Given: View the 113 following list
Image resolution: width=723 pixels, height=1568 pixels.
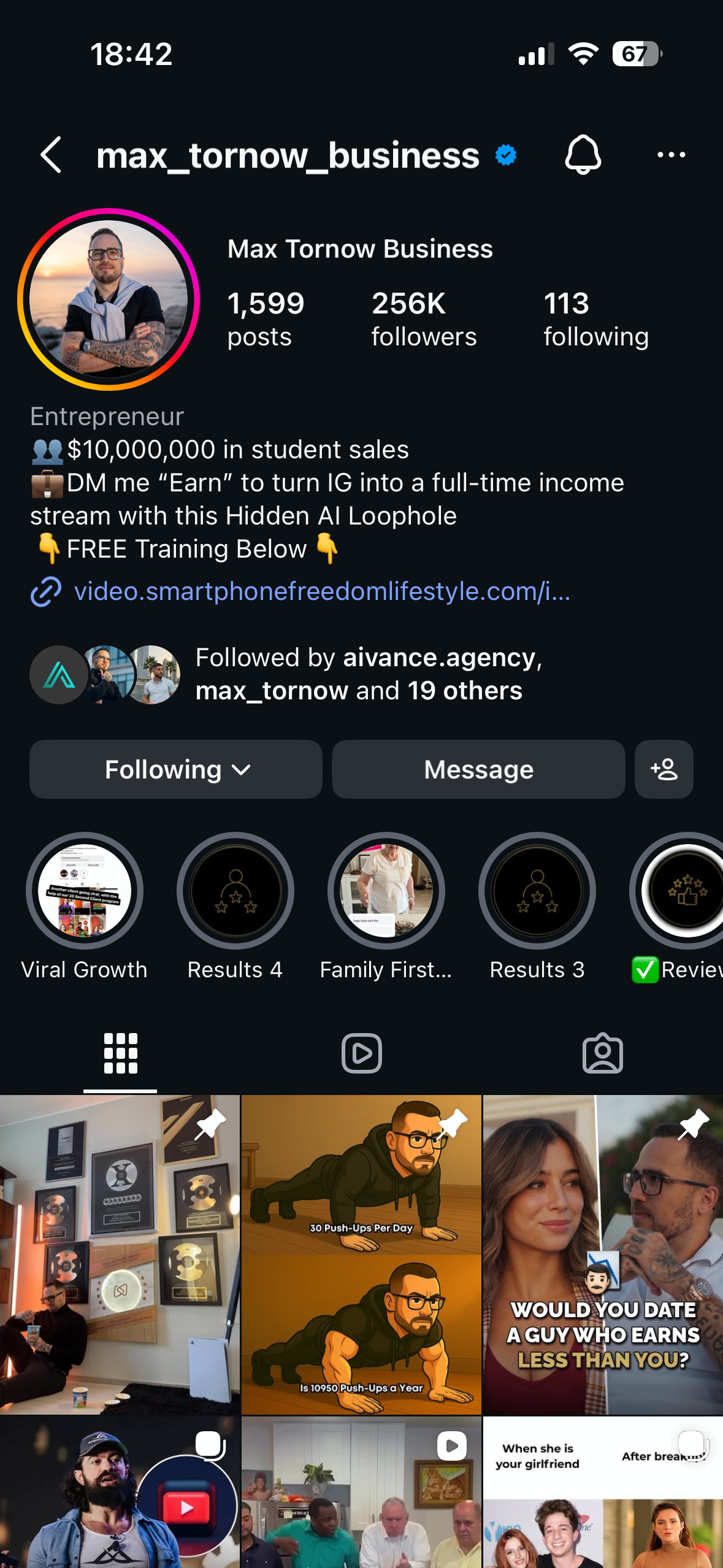Looking at the screenshot, I should pyautogui.click(x=595, y=319).
